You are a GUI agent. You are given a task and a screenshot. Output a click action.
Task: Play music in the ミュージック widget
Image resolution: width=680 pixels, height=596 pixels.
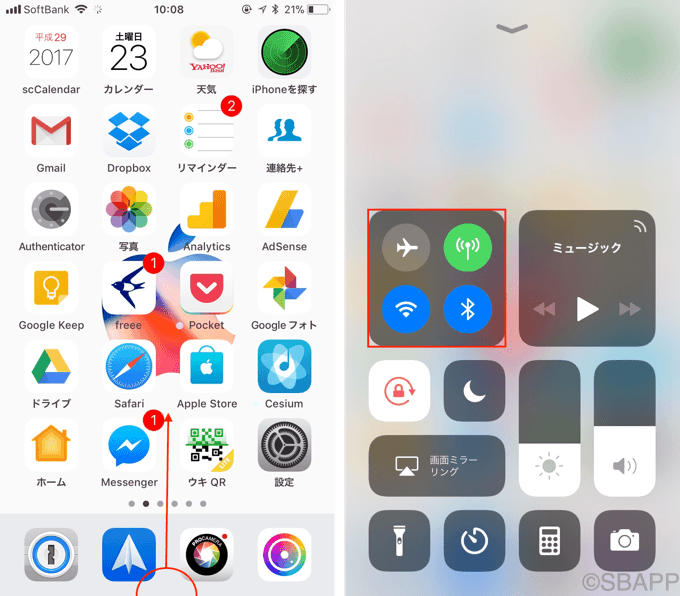(587, 309)
